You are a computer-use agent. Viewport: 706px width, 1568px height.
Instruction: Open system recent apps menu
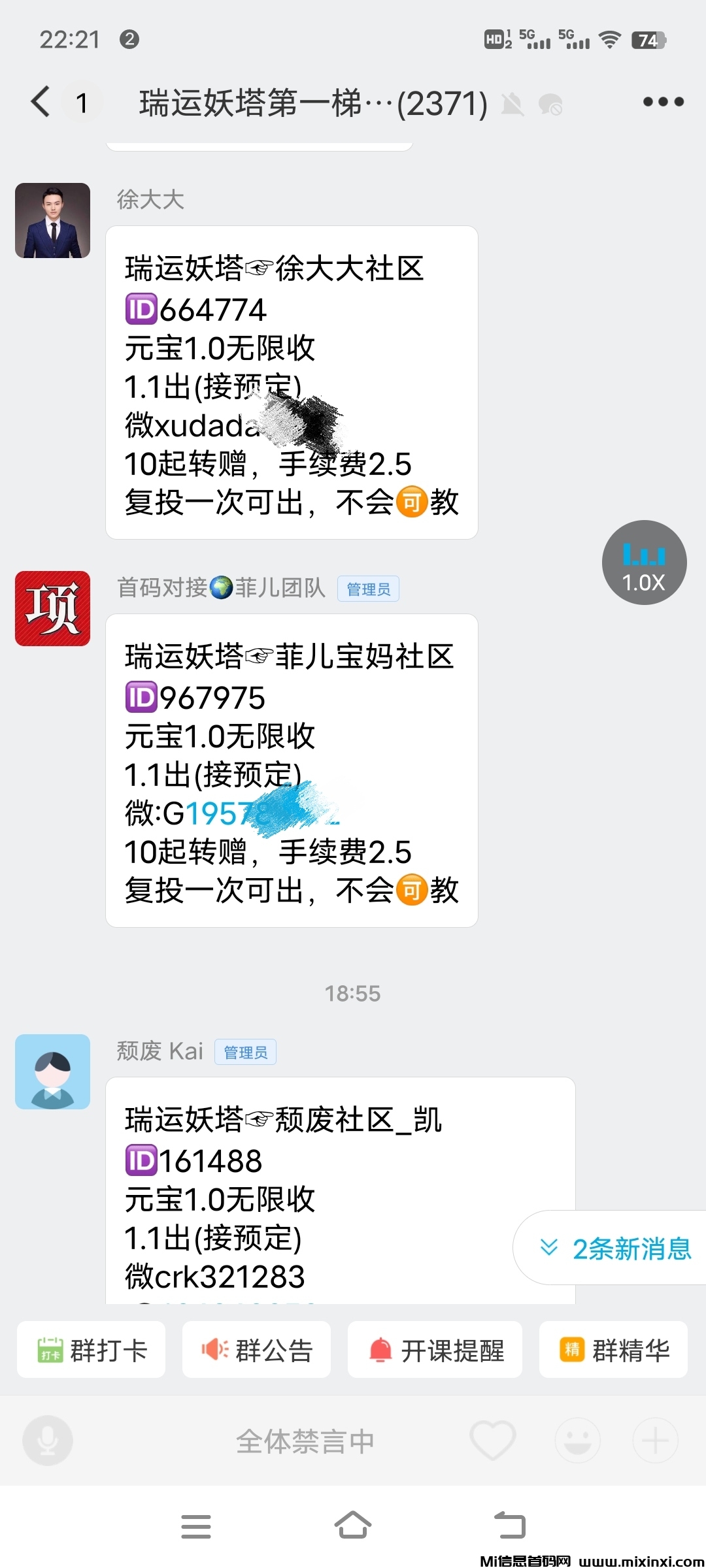click(x=196, y=1526)
